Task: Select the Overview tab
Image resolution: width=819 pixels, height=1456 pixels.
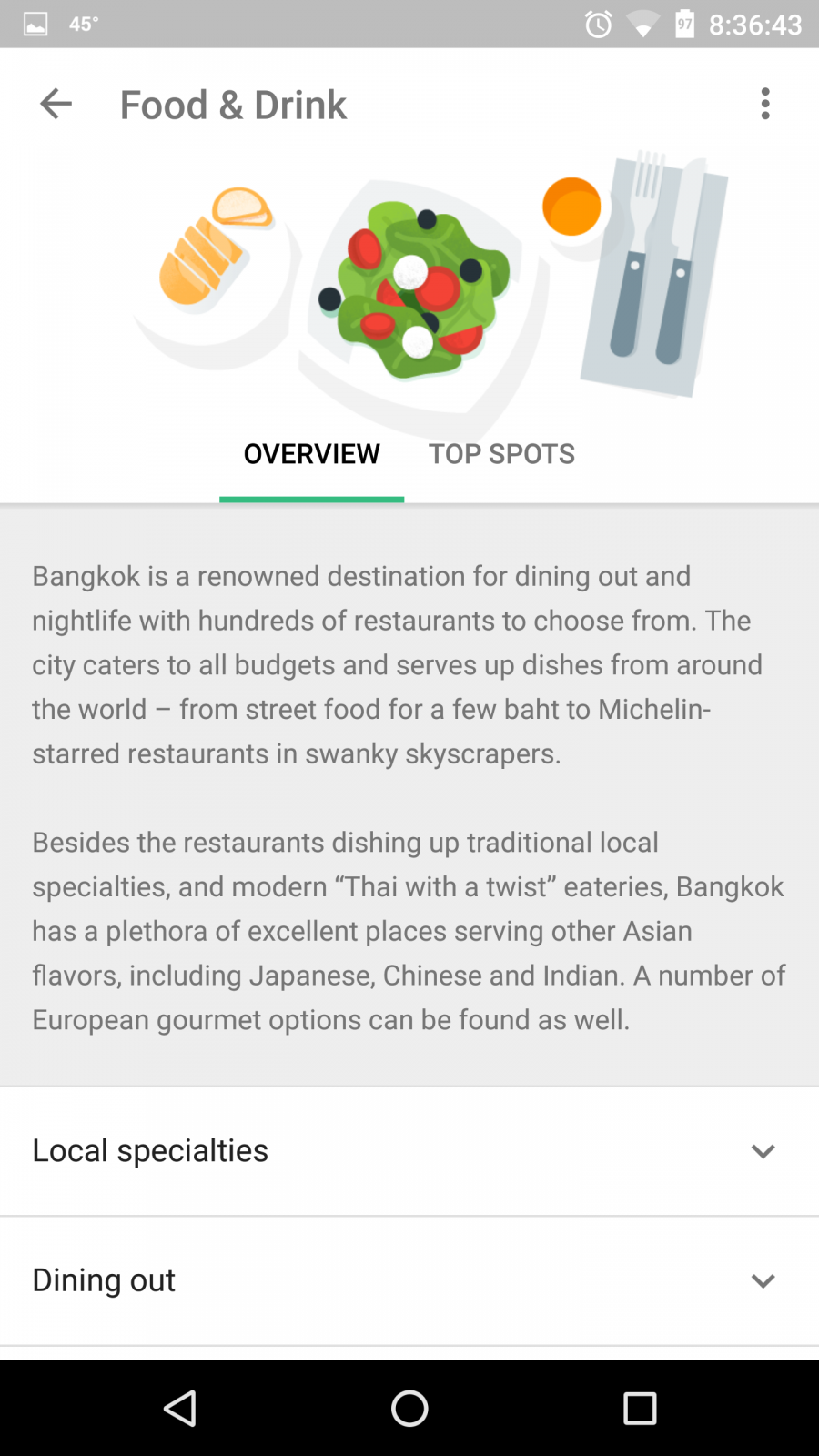Action: click(311, 454)
